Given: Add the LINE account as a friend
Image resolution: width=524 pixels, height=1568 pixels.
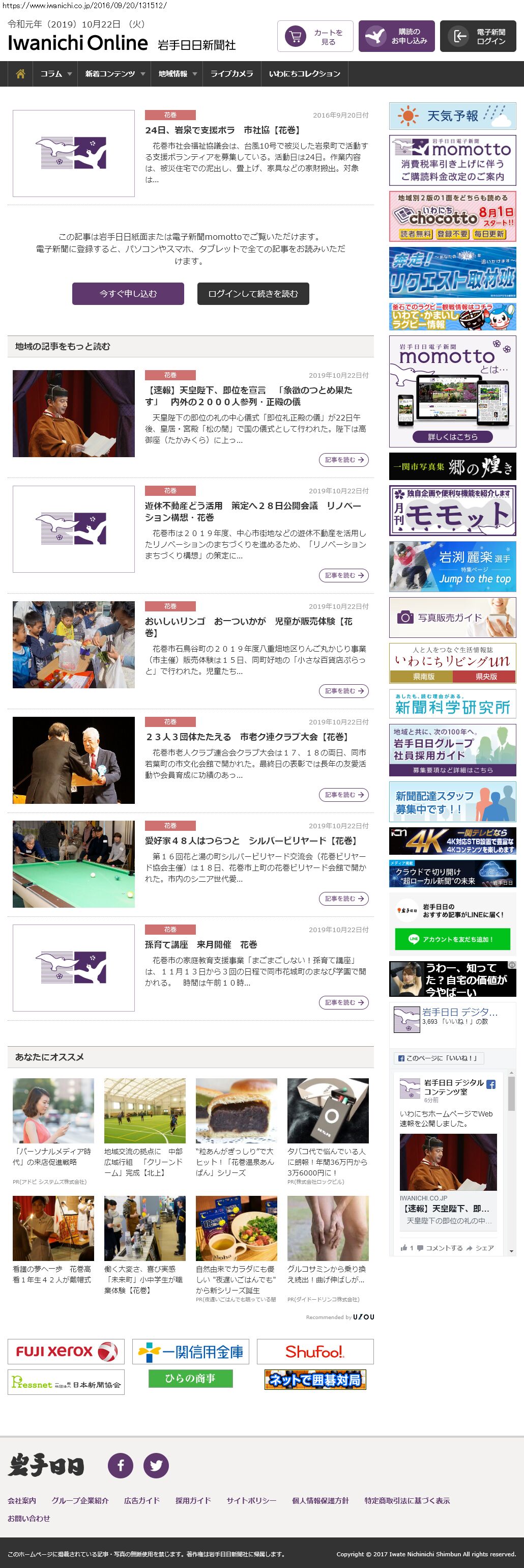Looking at the screenshot, I should coord(452,939).
